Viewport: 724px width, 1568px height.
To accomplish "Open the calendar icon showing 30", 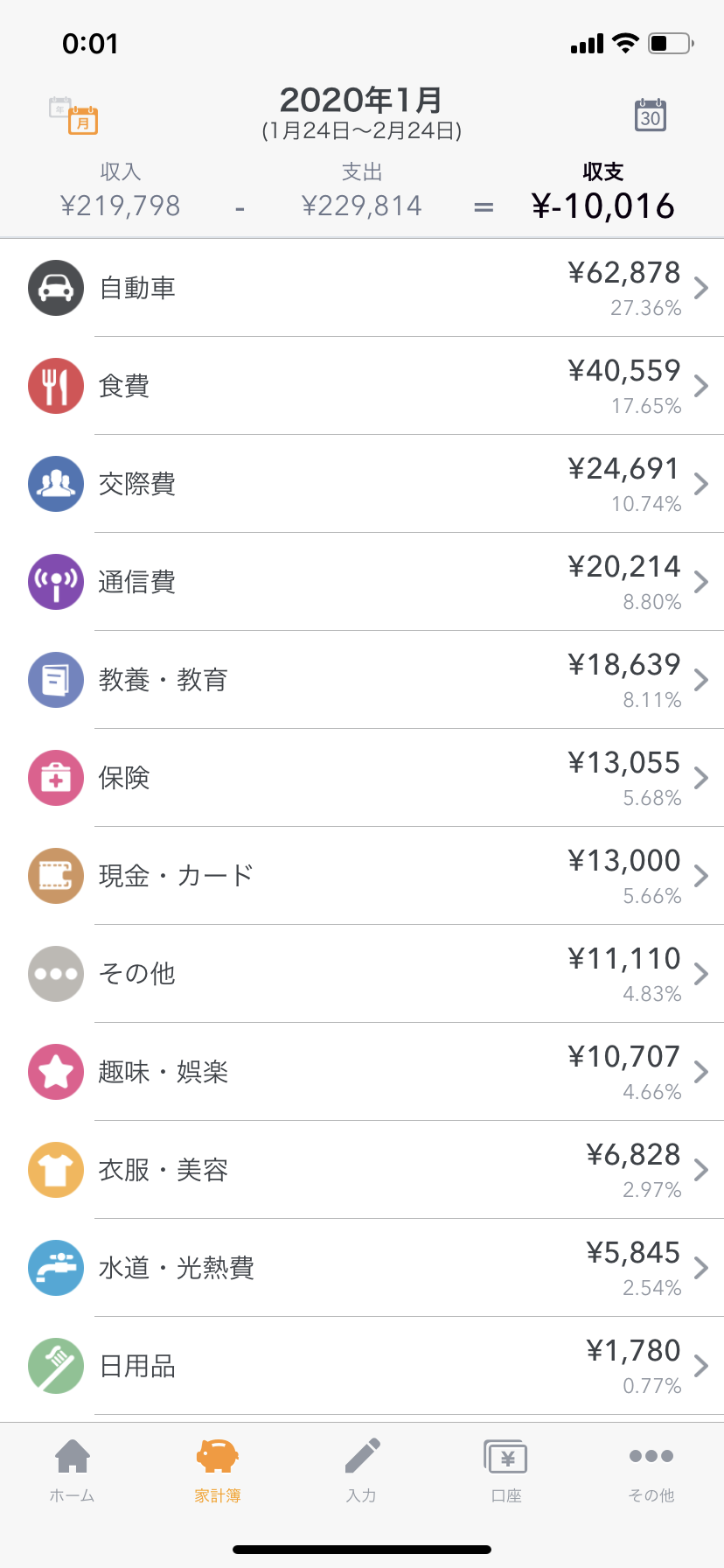I will pyautogui.click(x=650, y=115).
